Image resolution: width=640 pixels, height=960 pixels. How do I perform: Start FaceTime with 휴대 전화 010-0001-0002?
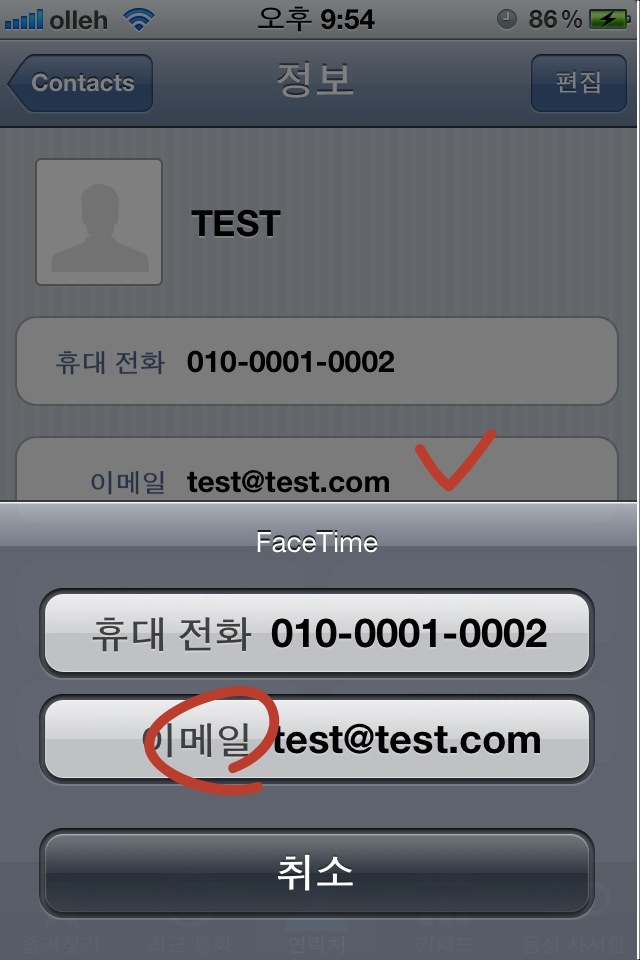[316, 633]
